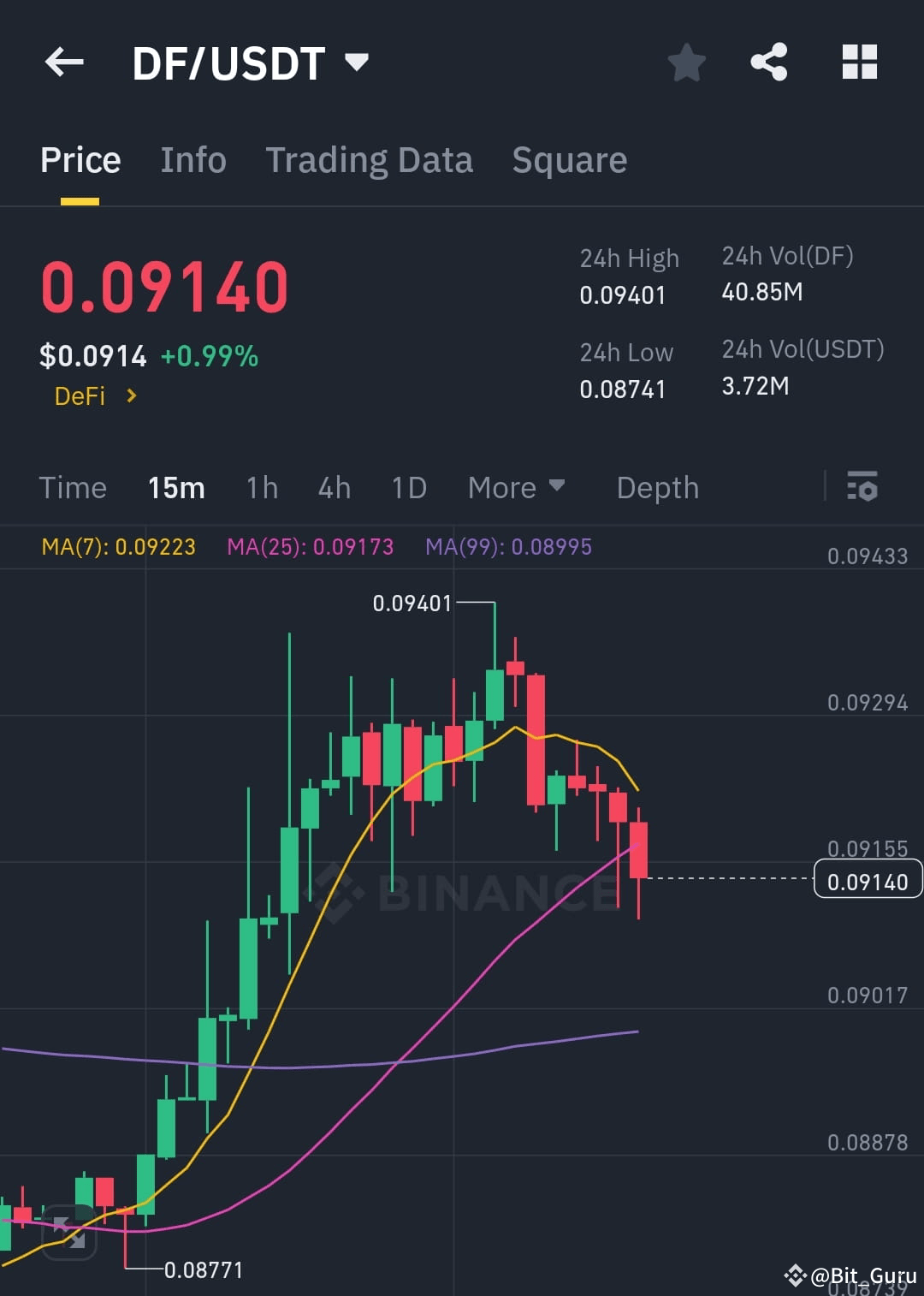
Task: Open the Depth view
Action: coord(657,487)
